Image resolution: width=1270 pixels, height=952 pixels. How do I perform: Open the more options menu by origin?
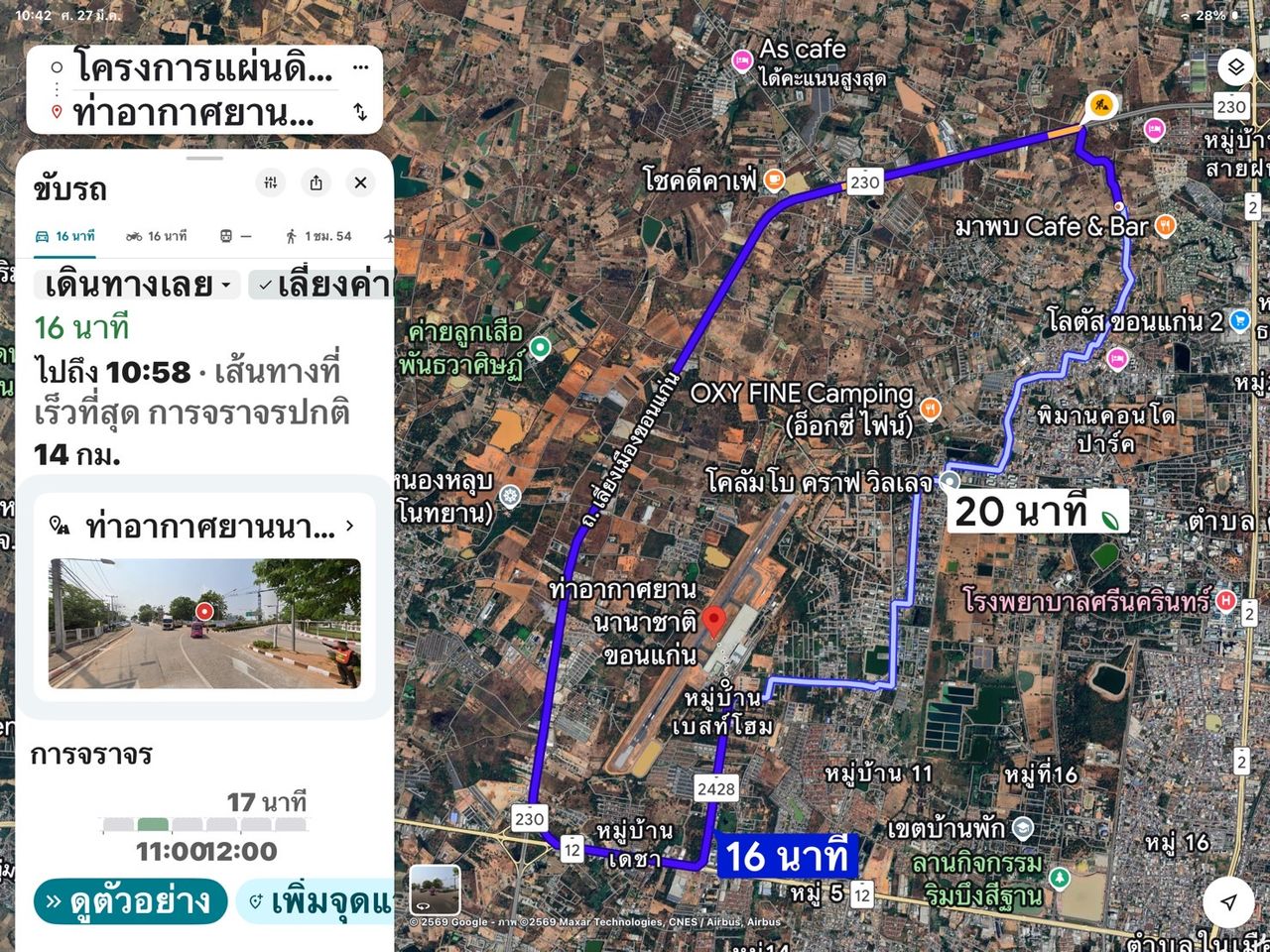pyautogui.click(x=360, y=68)
